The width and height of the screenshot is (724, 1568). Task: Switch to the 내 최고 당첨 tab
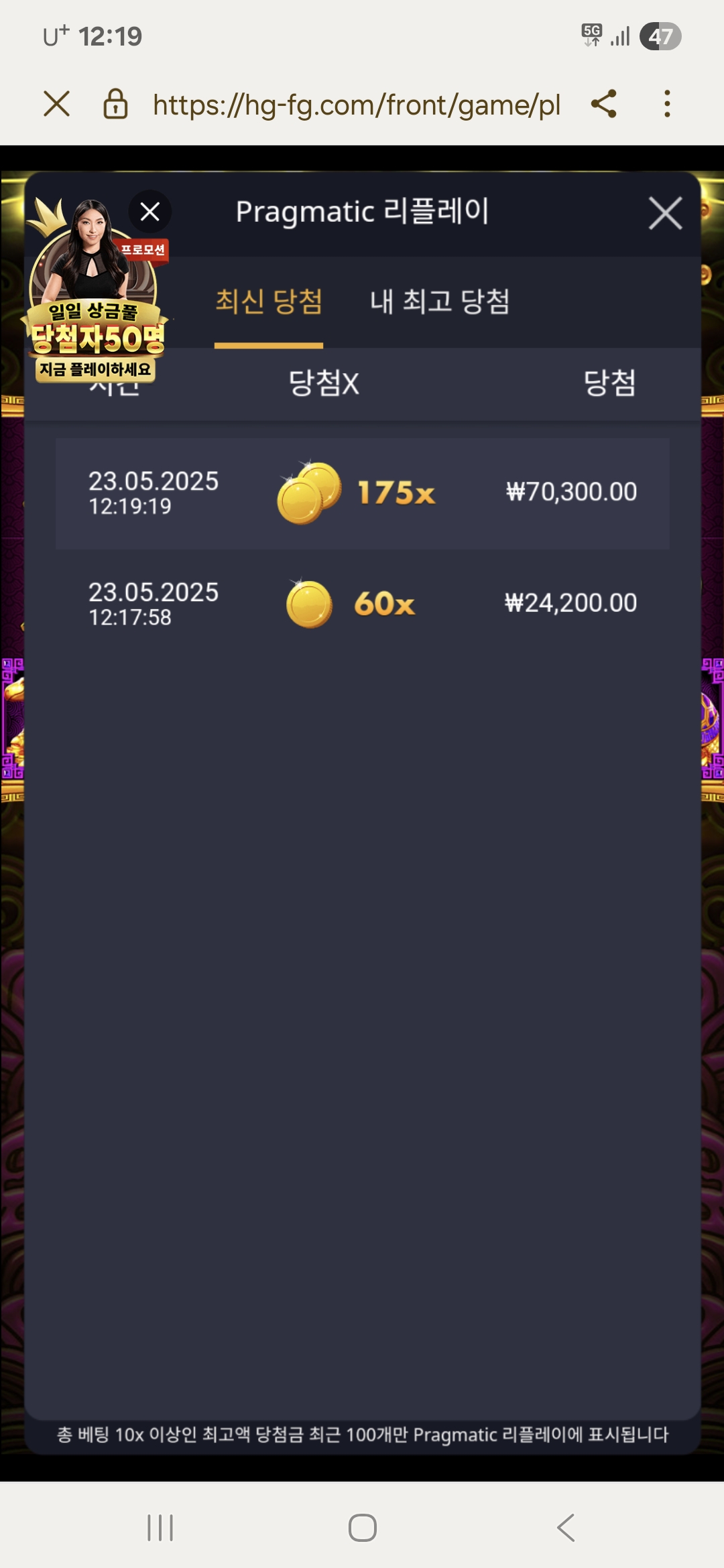click(x=440, y=302)
